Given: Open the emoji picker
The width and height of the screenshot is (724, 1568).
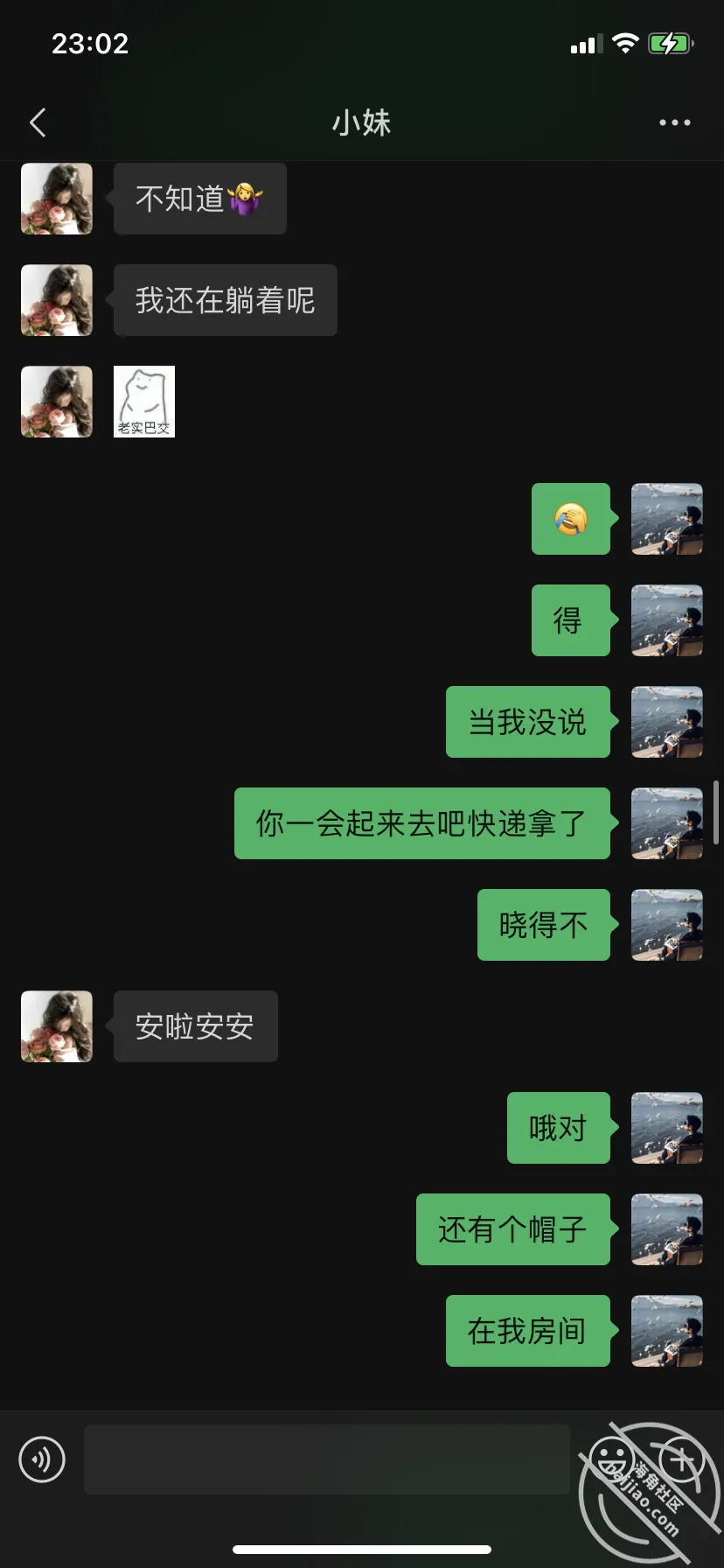Looking at the screenshot, I should coord(611,1459).
